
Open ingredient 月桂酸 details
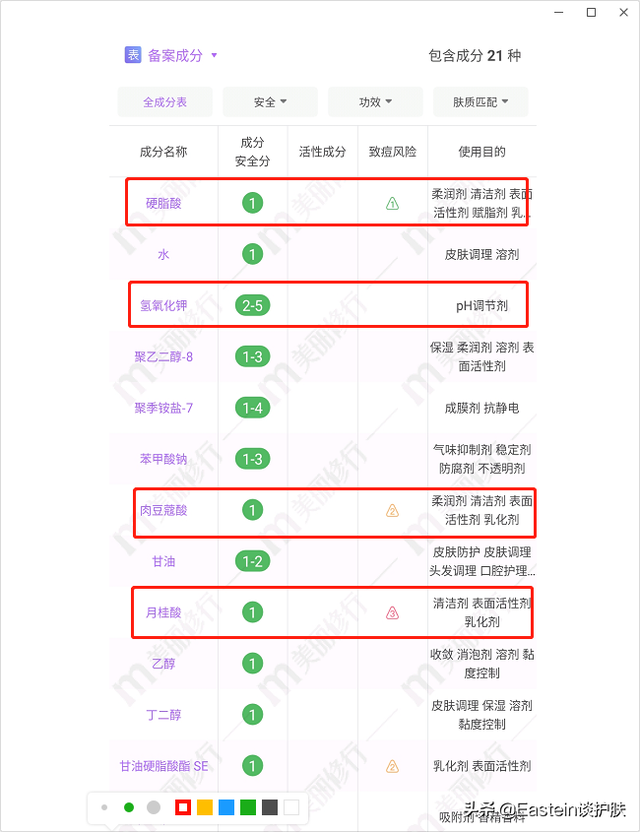(164, 612)
